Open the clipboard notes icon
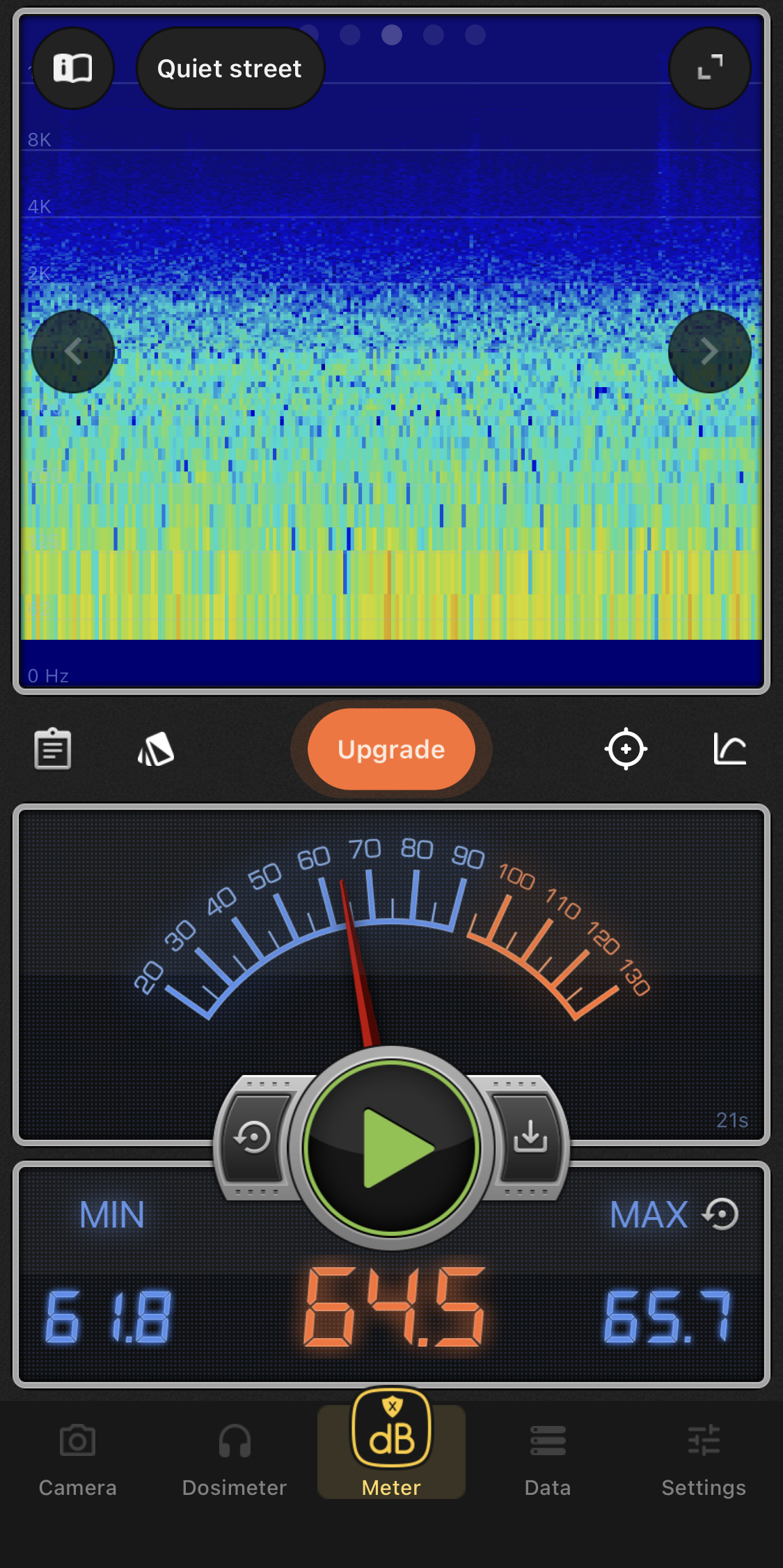The image size is (783, 1568). coord(53,749)
